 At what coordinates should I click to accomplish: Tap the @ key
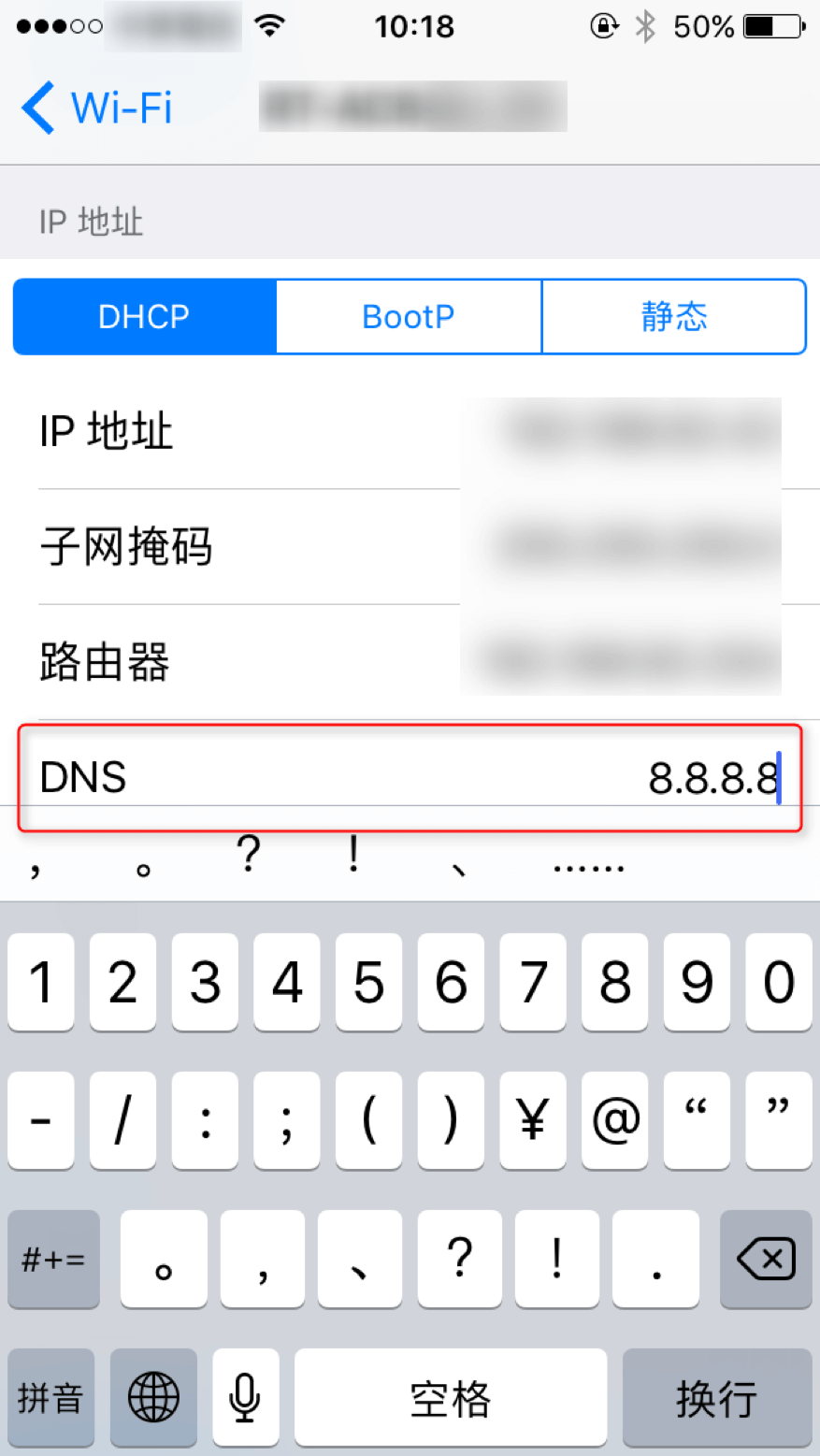click(x=614, y=1120)
